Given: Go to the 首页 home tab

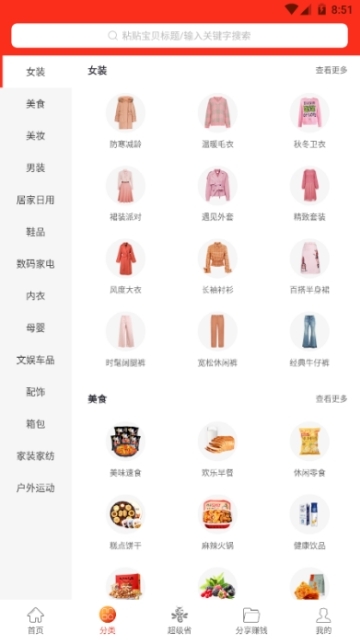Looking at the screenshot, I should click(x=36, y=620).
